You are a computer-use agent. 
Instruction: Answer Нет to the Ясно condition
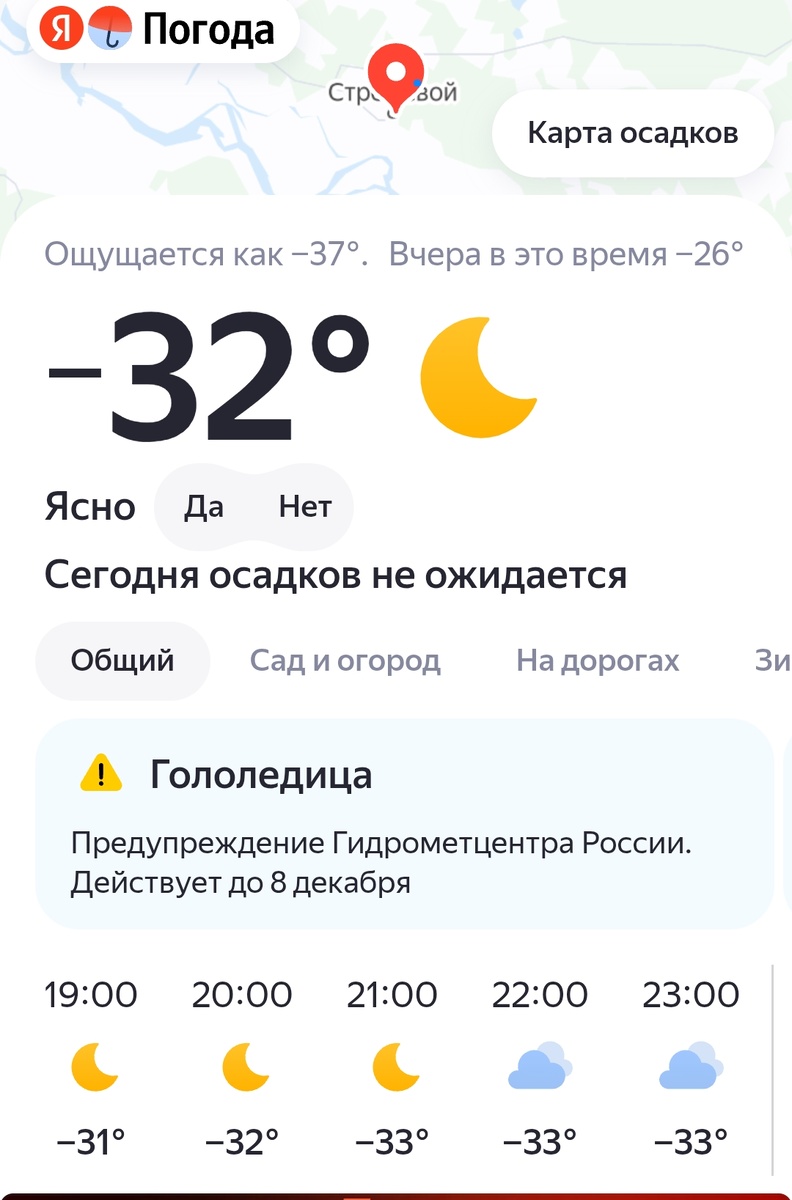click(304, 507)
